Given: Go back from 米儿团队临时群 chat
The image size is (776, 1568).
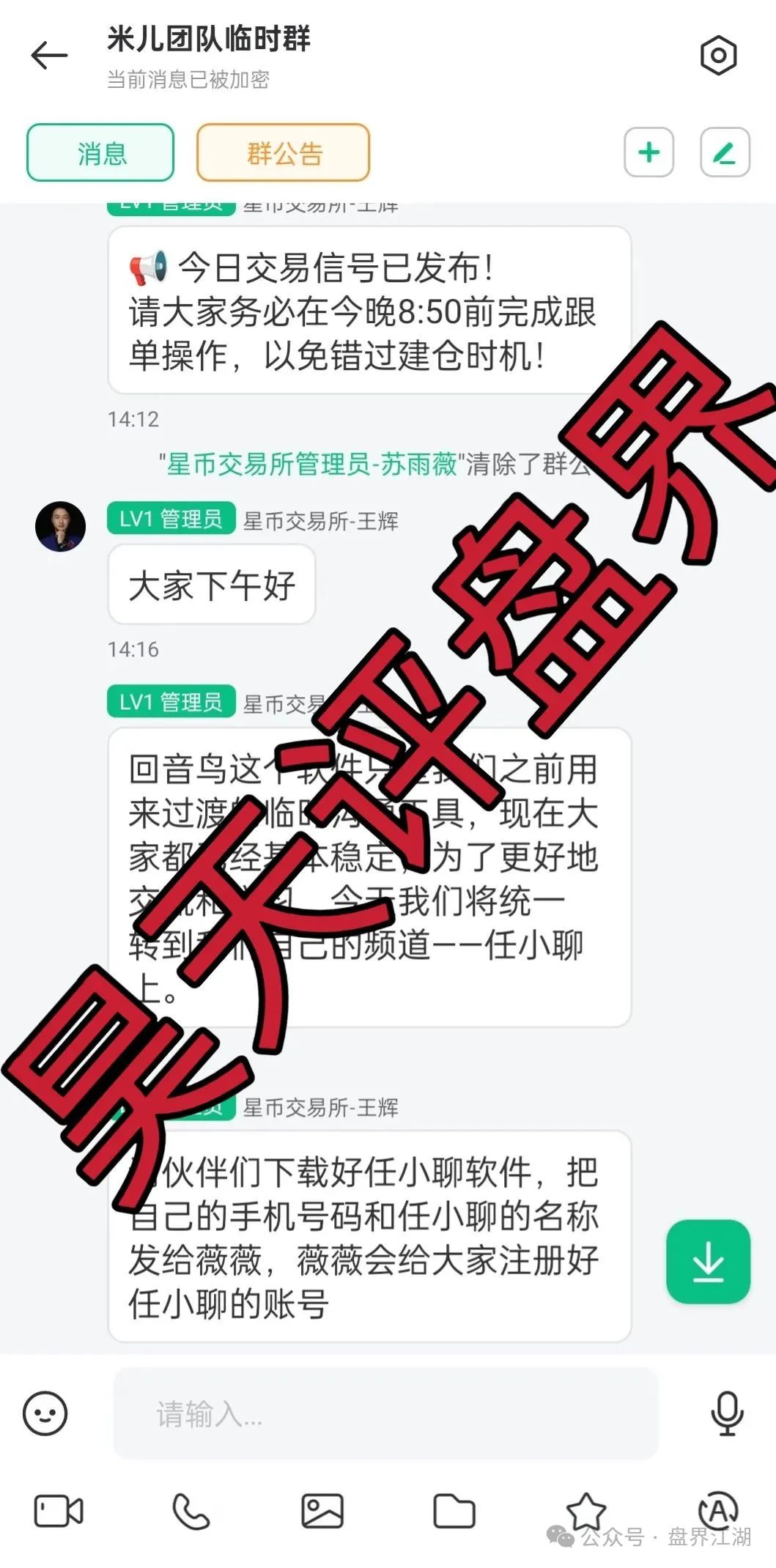Looking at the screenshot, I should point(49,56).
